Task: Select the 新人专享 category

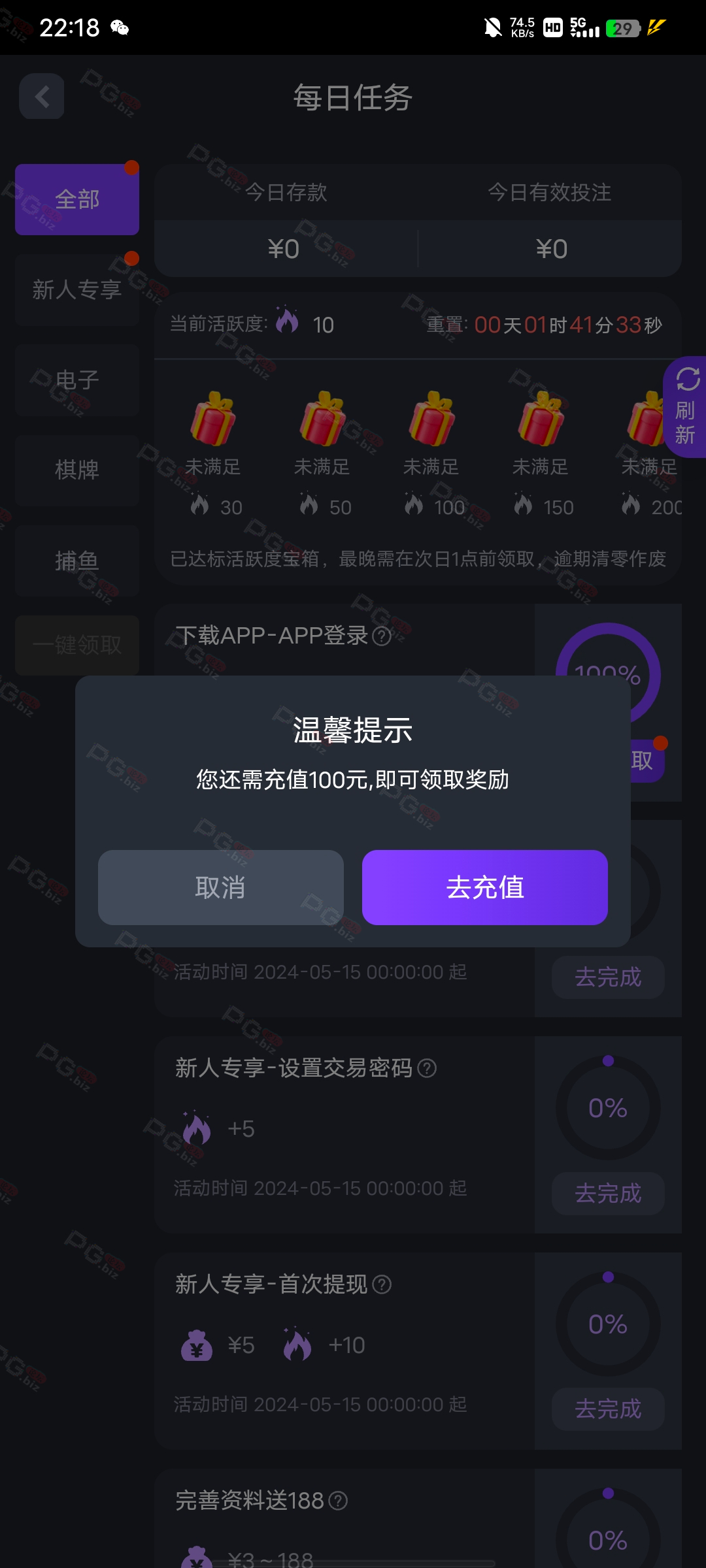Action: tap(77, 289)
